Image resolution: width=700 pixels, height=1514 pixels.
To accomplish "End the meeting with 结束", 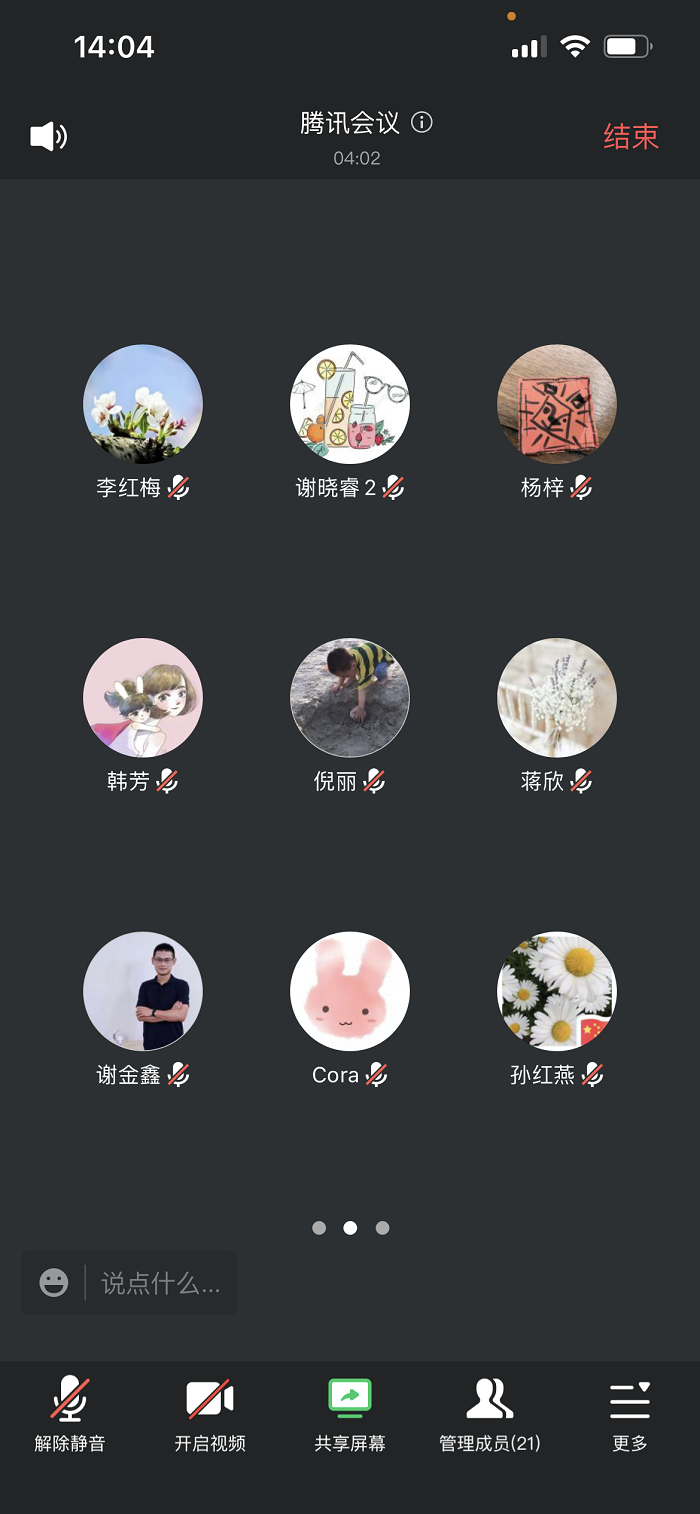I will [631, 137].
